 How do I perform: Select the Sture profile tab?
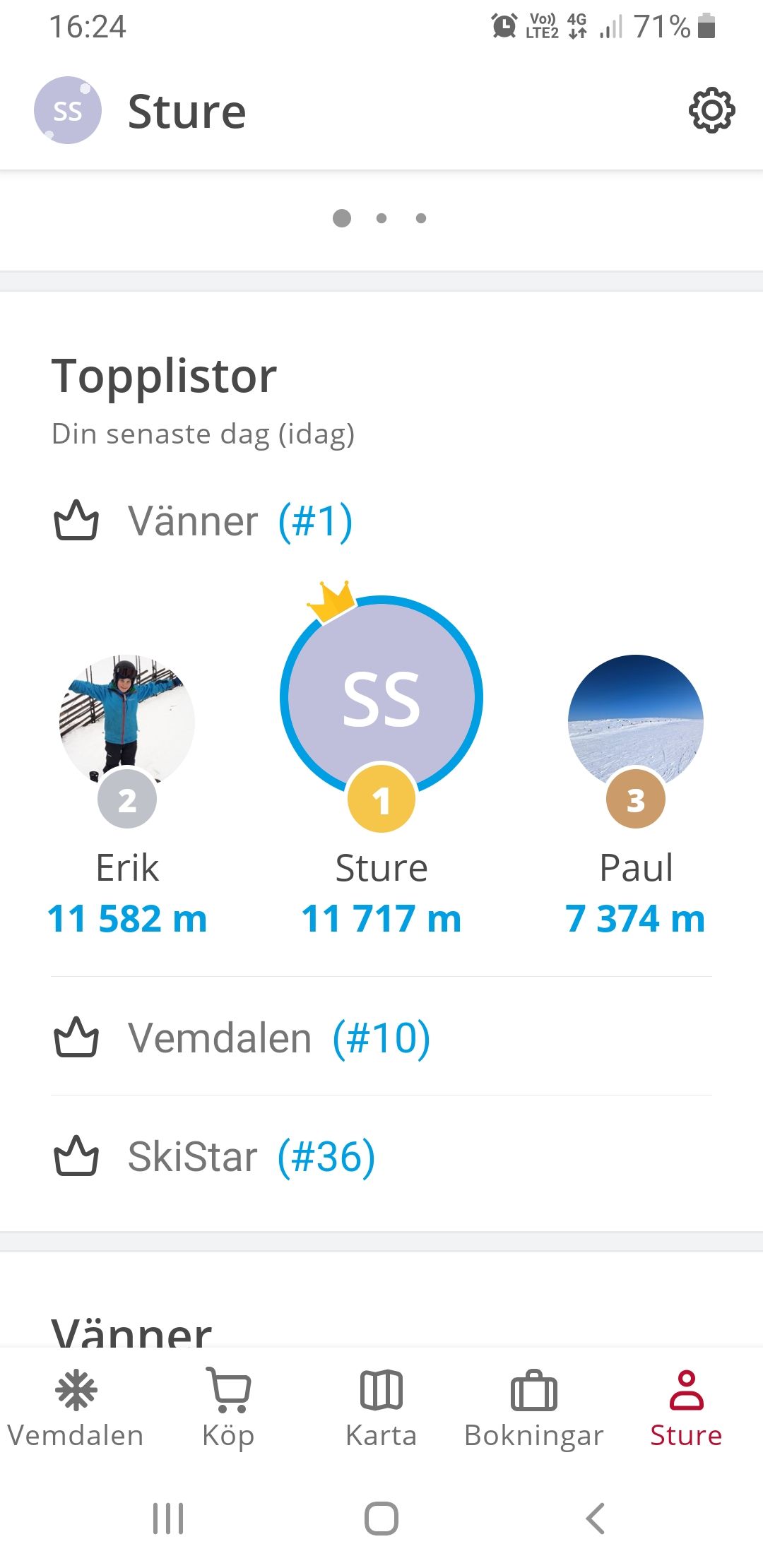point(686,1408)
